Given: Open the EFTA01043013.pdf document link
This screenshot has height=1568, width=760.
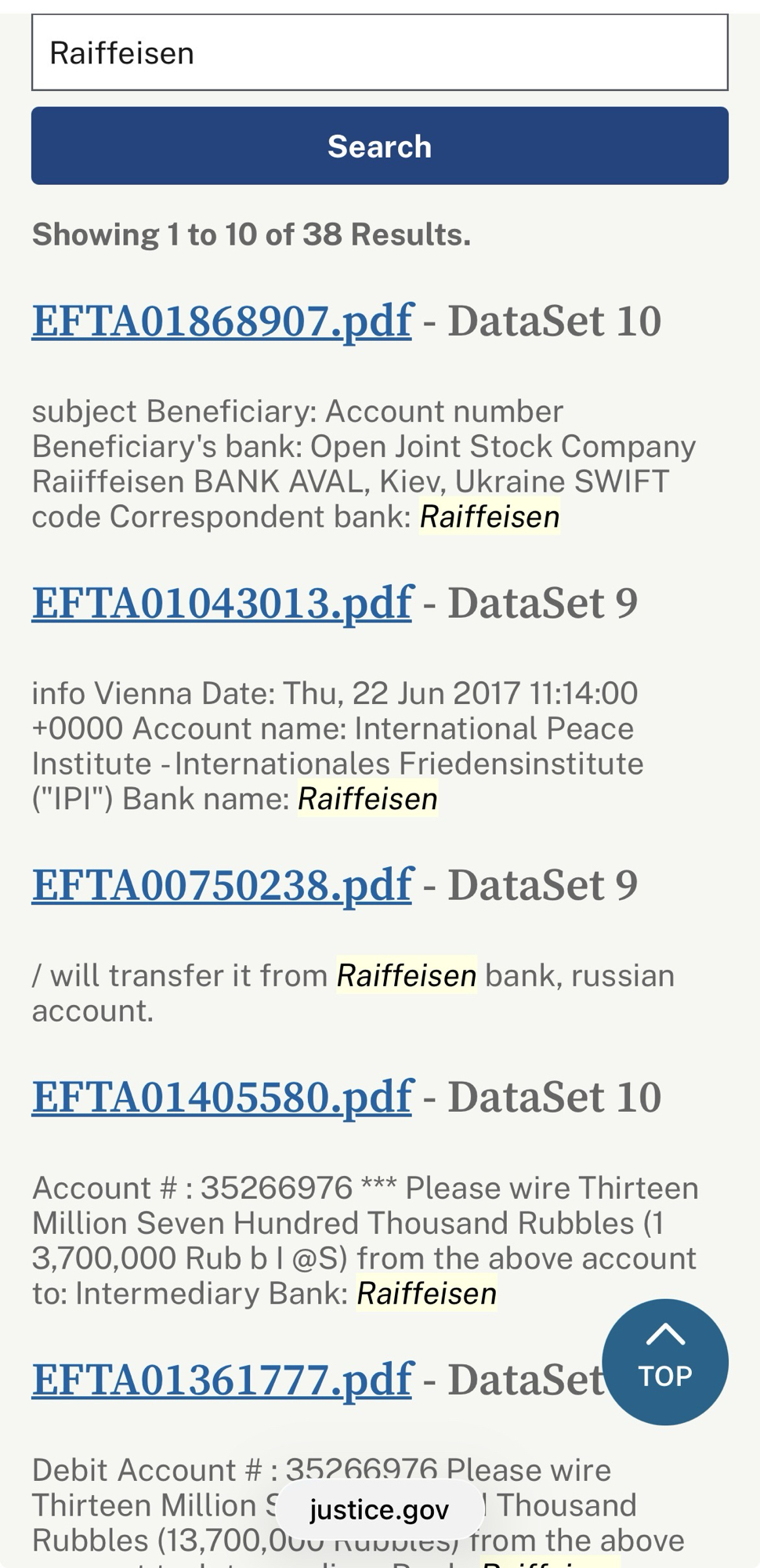Looking at the screenshot, I should [x=222, y=603].
